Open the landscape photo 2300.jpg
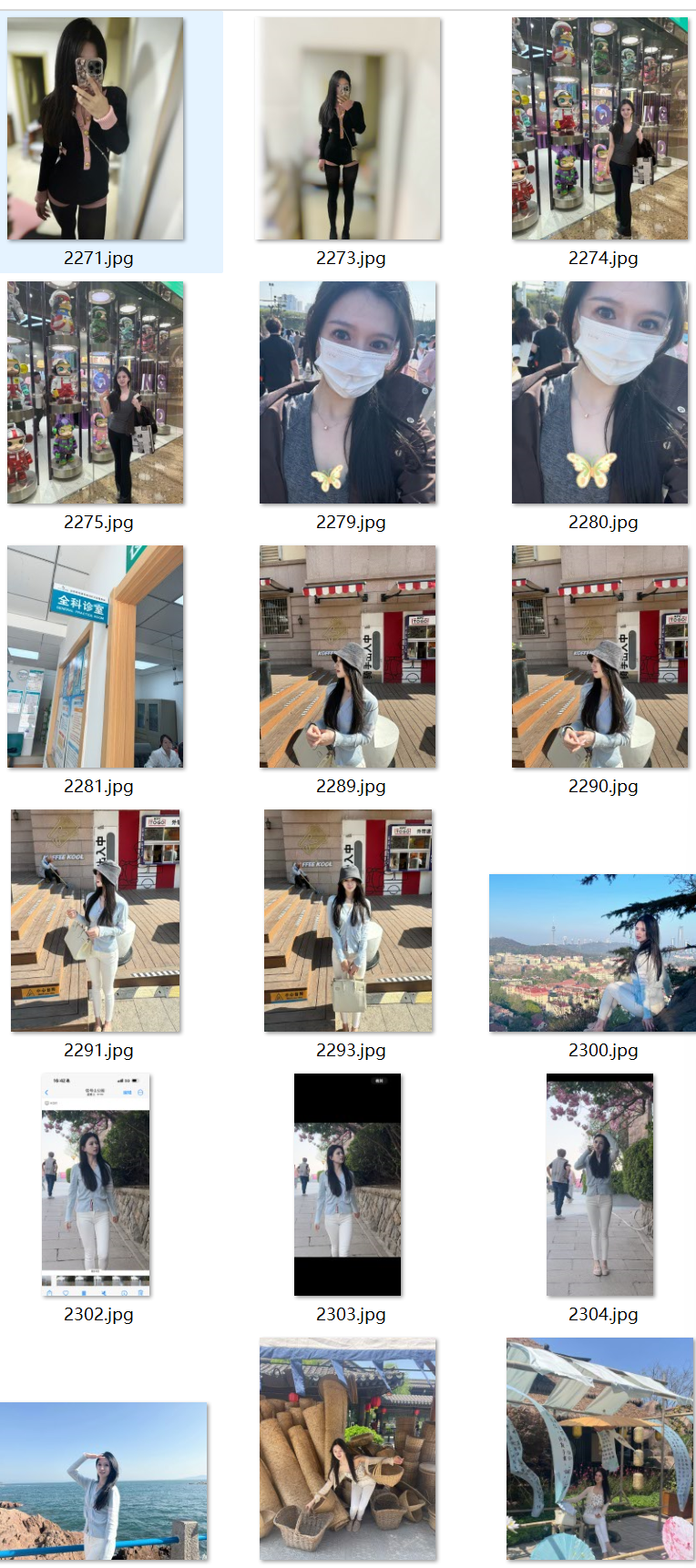Image resolution: width=696 pixels, height=1568 pixels. click(x=592, y=952)
